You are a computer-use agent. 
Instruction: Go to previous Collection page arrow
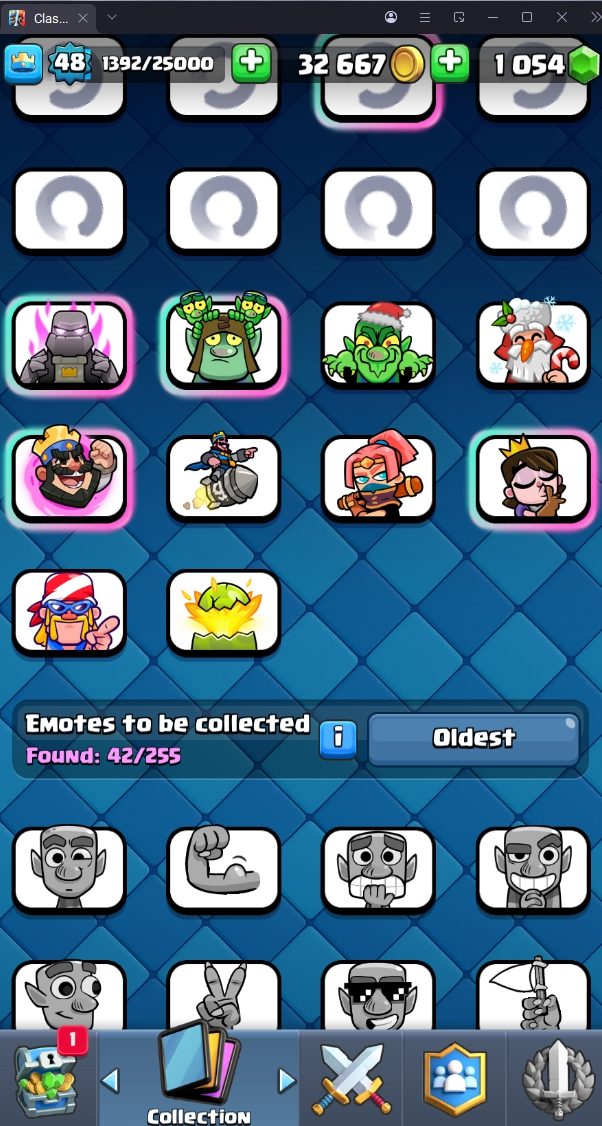click(111, 1080)
